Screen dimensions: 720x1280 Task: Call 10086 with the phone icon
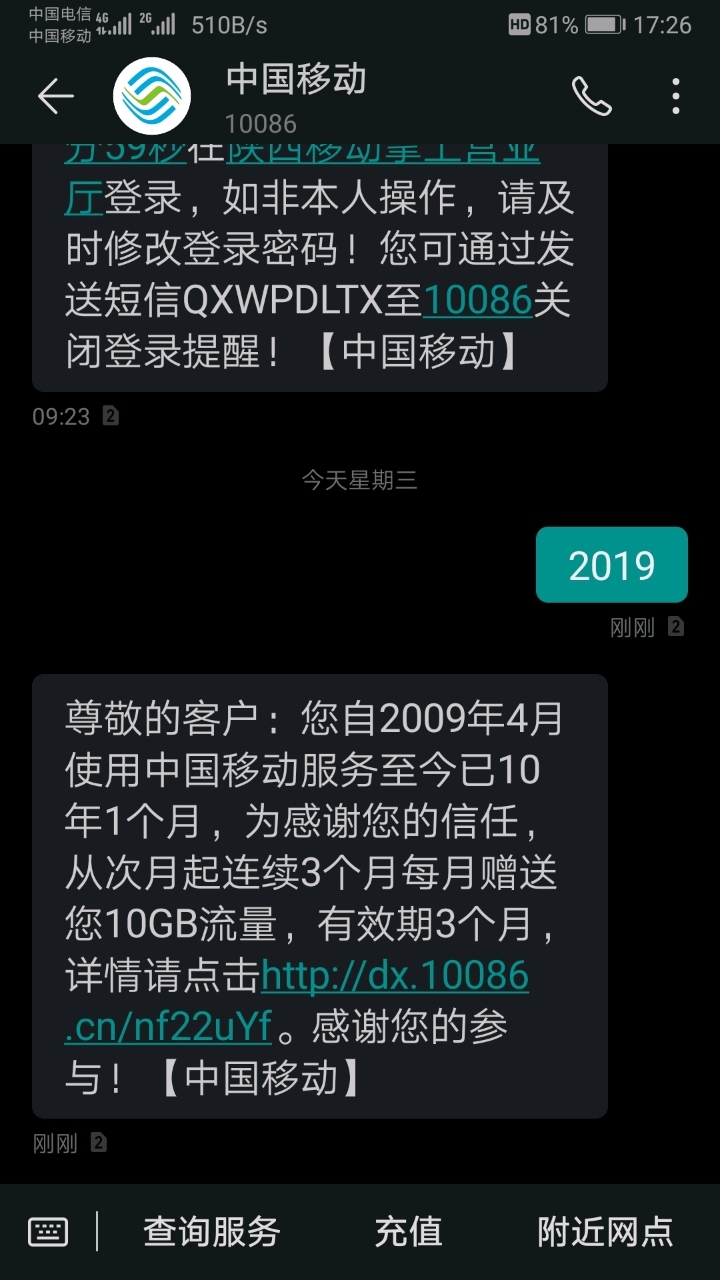(591, 96)
